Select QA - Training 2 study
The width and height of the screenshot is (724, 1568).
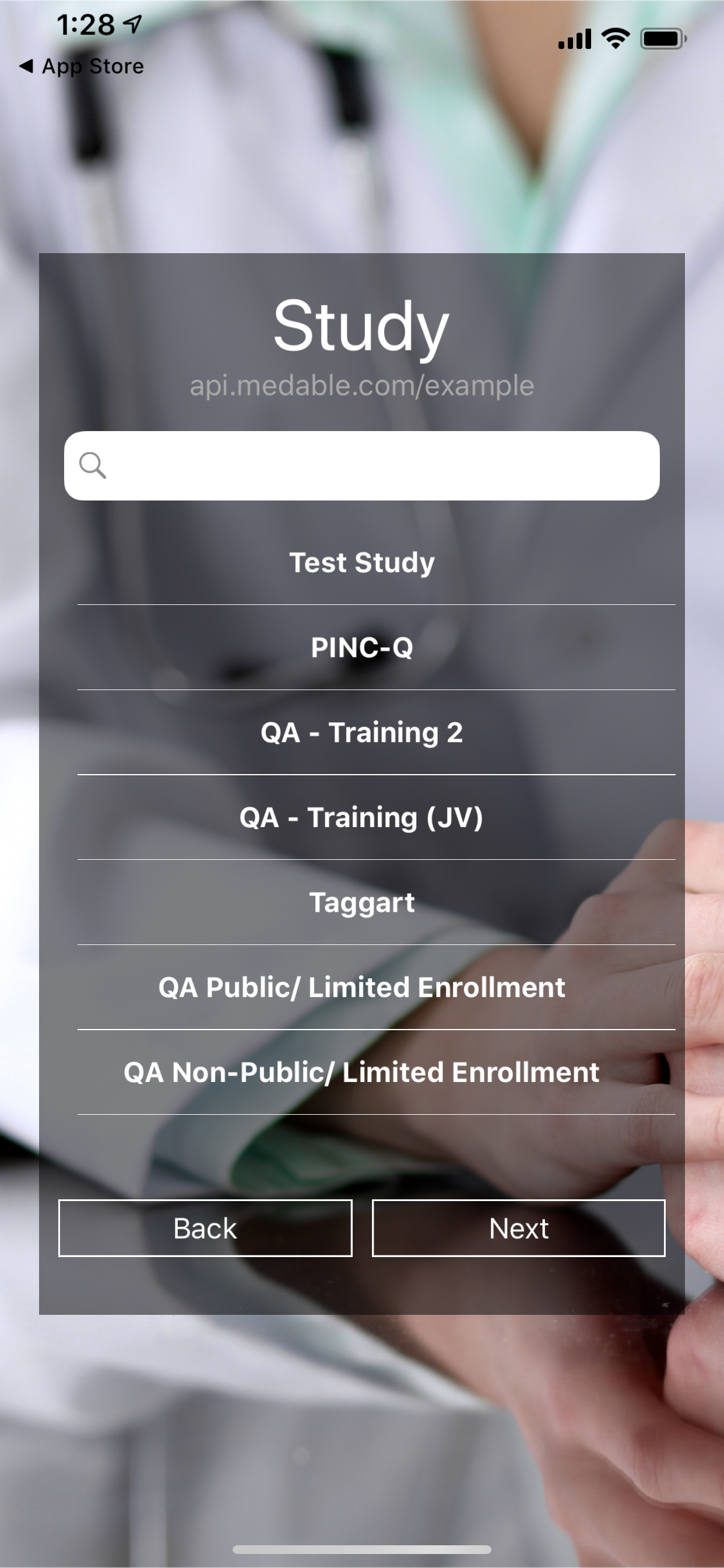click(x=362, y=732)
